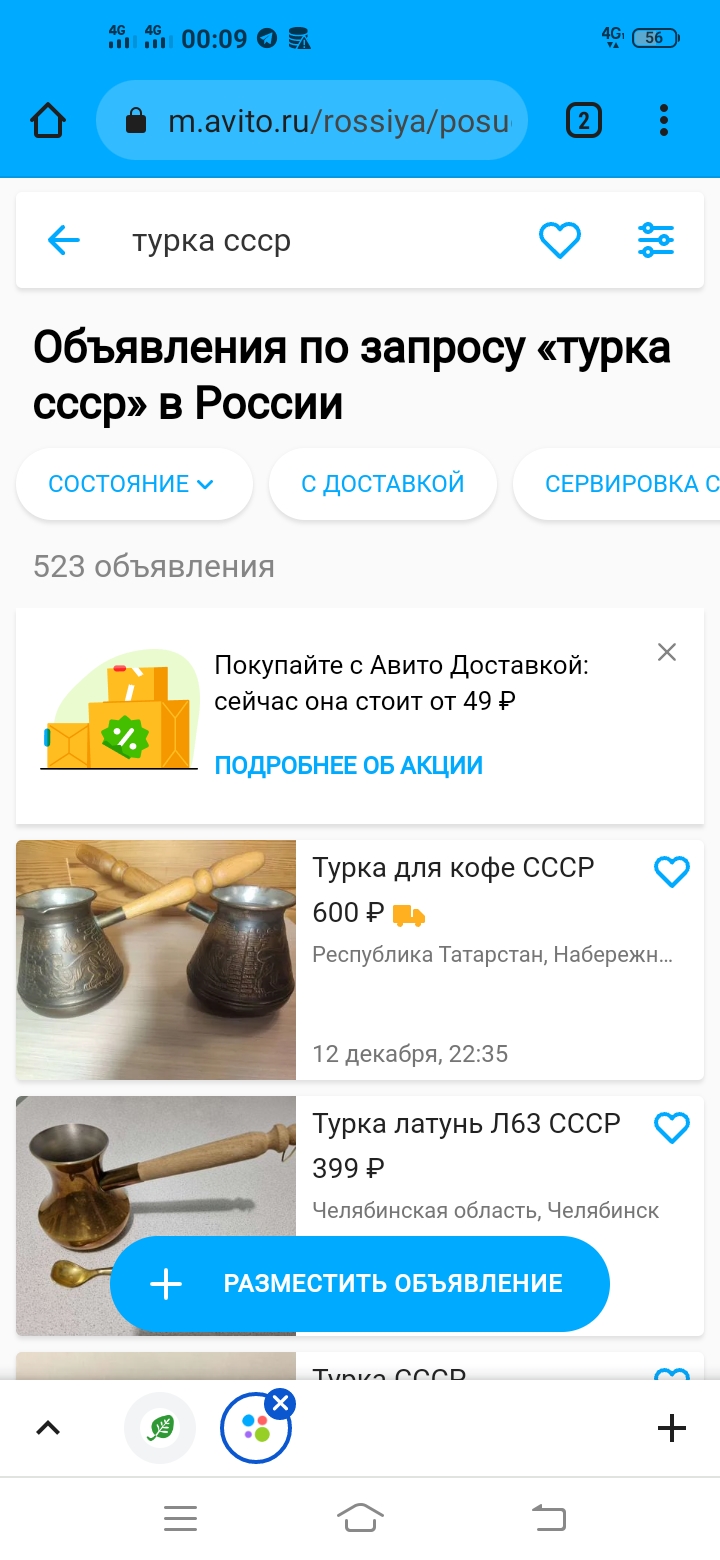Favorite the Турка латунь Л63 СССР listing
The height and width of the screenshot is (1560, 720).
(671, 1128)
